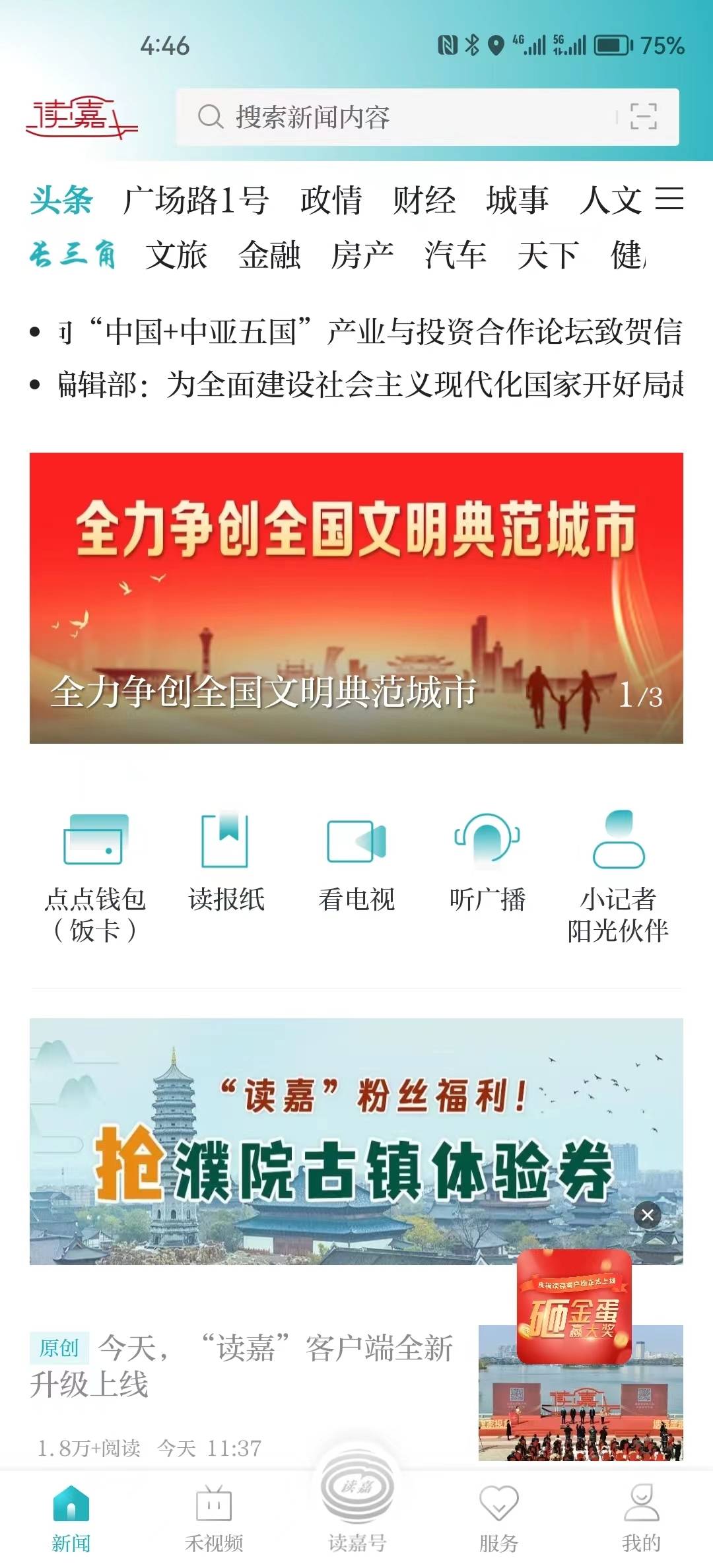Open the 全力争创全国文明典范城市 banner
This screenshot has height=1568, width=713.
point(356,597)
